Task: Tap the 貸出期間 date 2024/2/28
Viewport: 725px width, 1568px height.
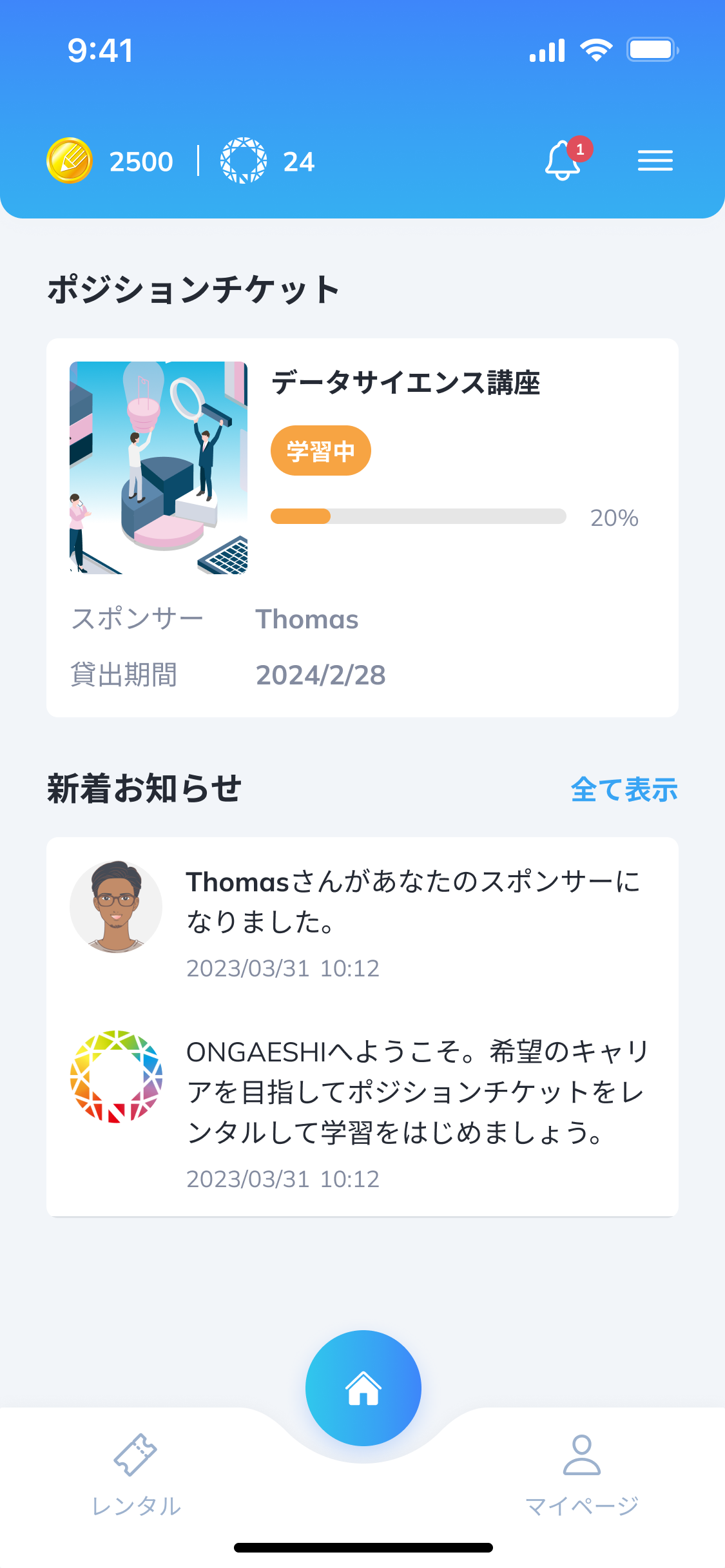Action: click(x=320, y=675)
